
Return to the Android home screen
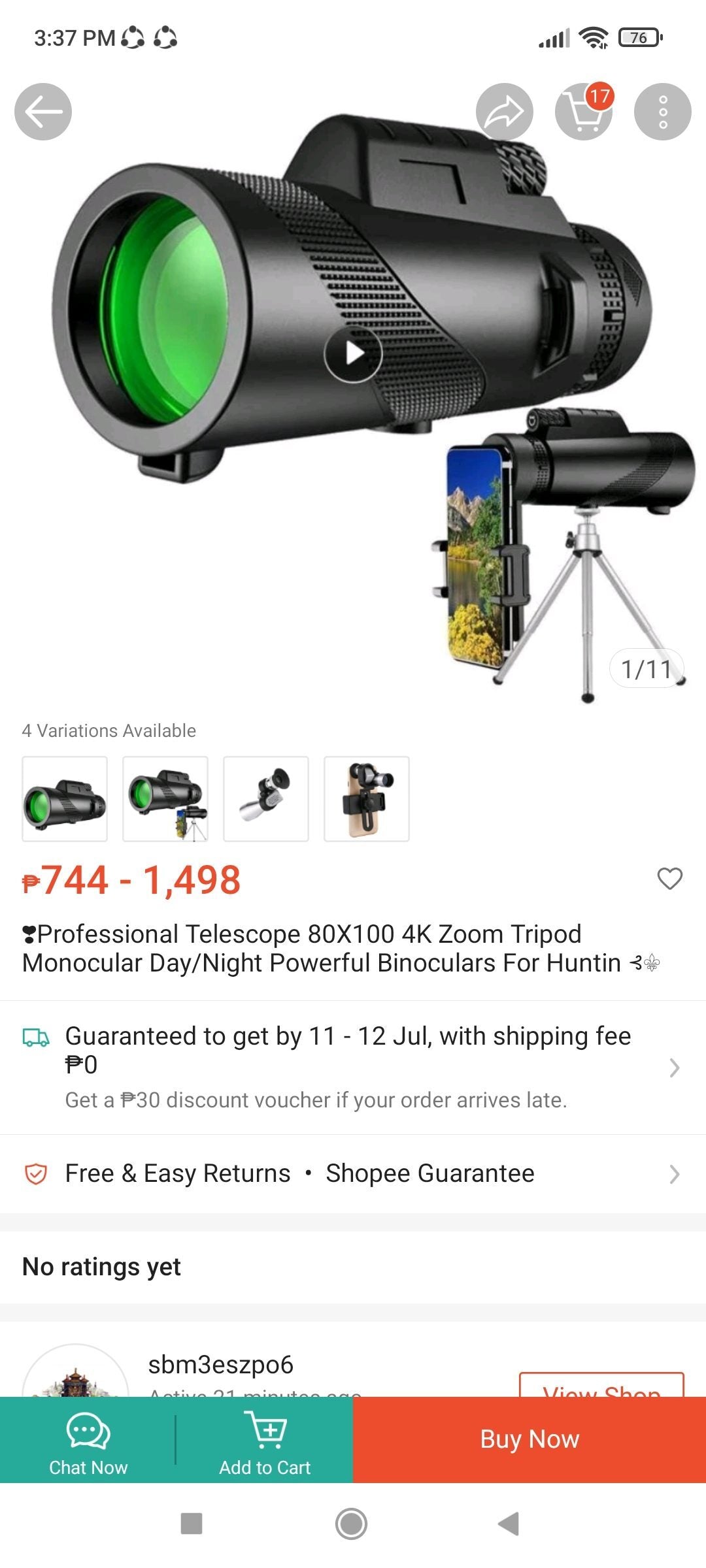352,1524
